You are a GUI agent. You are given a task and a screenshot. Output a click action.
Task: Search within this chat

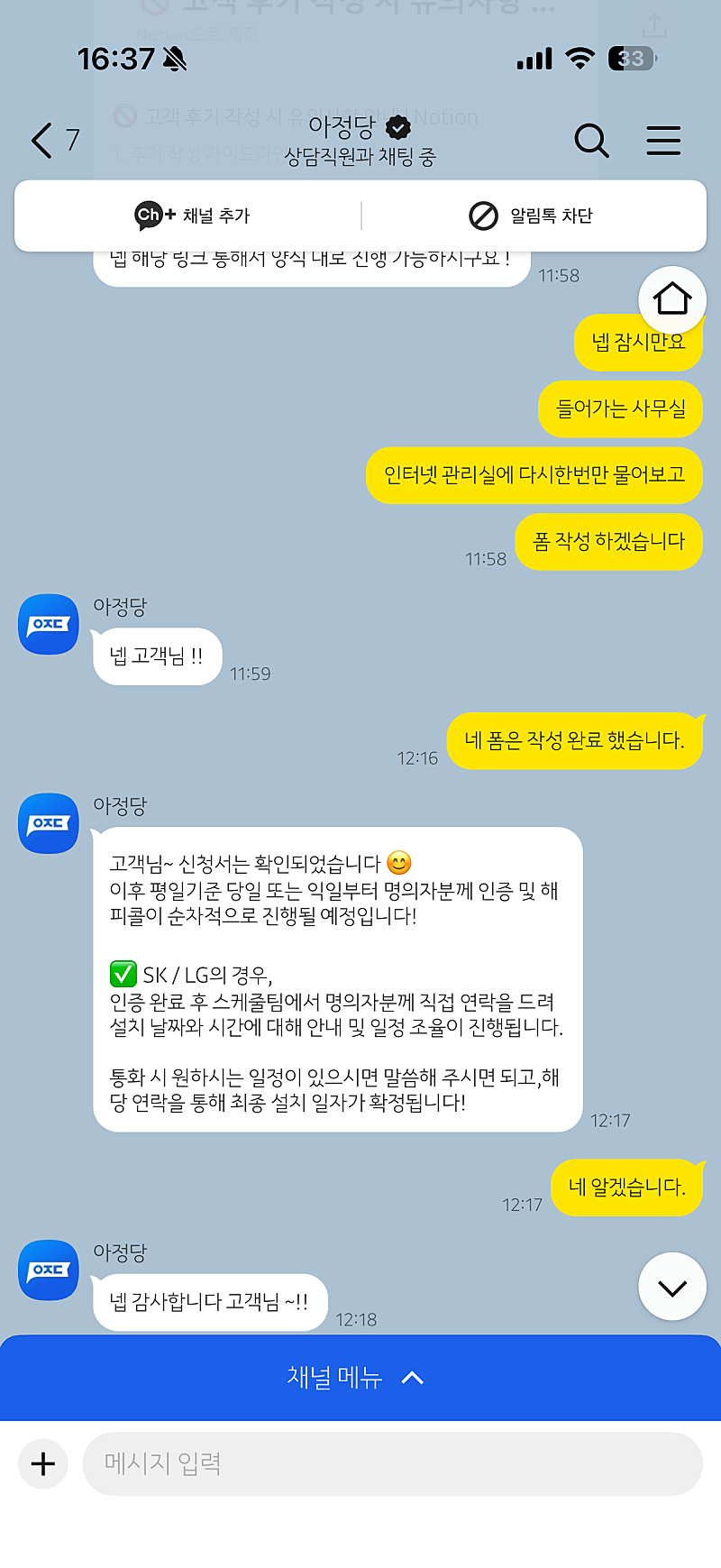pyautogui.click(x=591, y=141)
